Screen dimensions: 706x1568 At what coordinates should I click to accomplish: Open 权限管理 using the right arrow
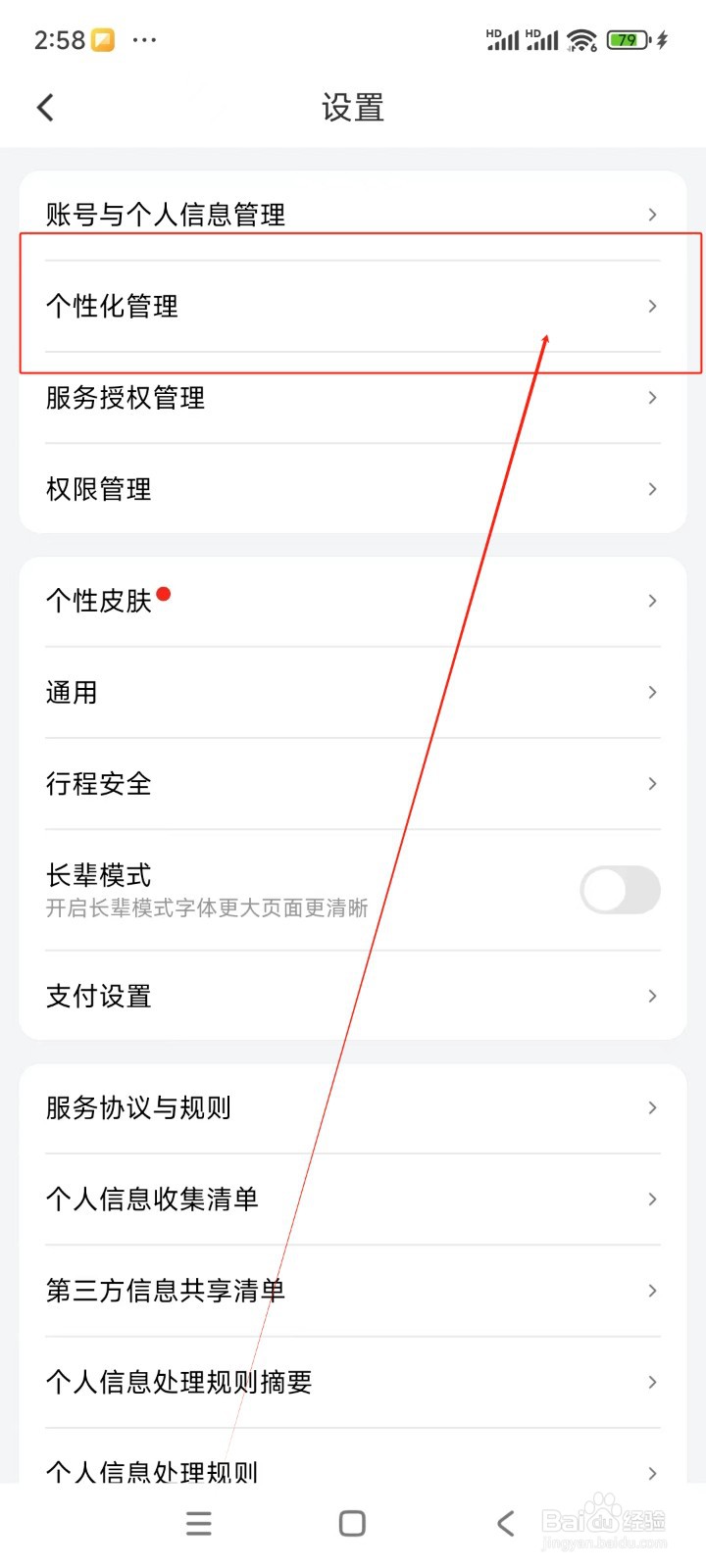[652, 489]
